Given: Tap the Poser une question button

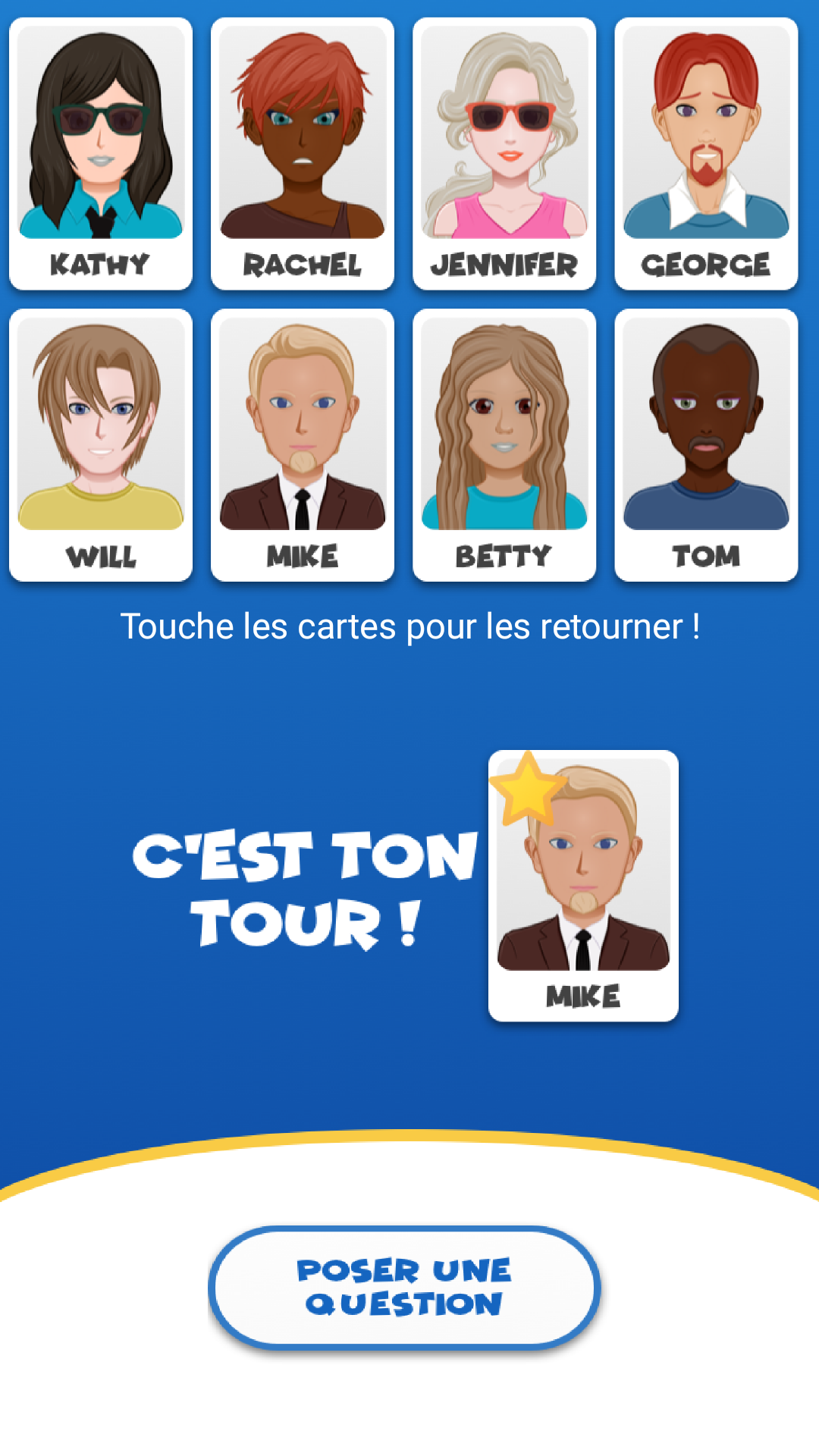Looking at the screenshot, I should 404,1287.
